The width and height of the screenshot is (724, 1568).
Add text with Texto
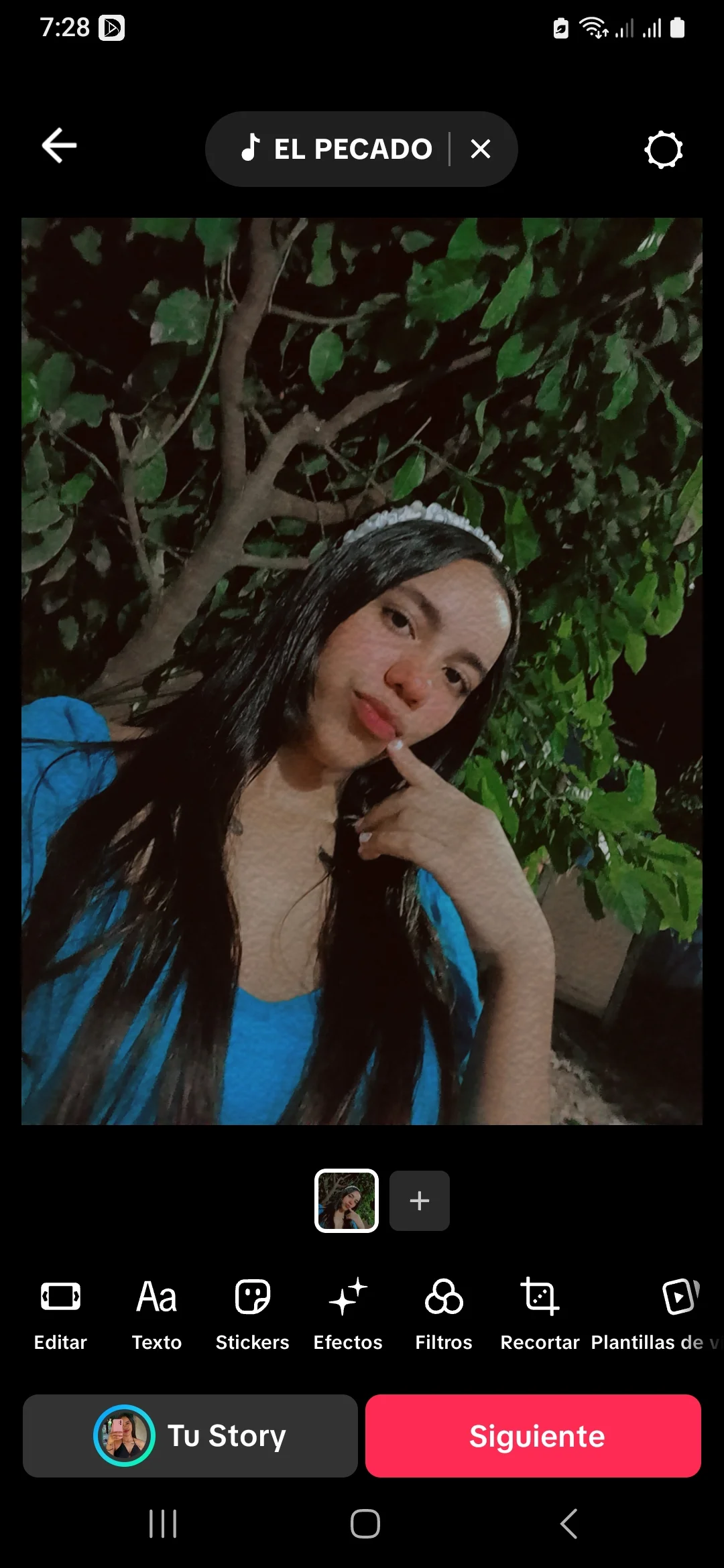[156, 1313]
